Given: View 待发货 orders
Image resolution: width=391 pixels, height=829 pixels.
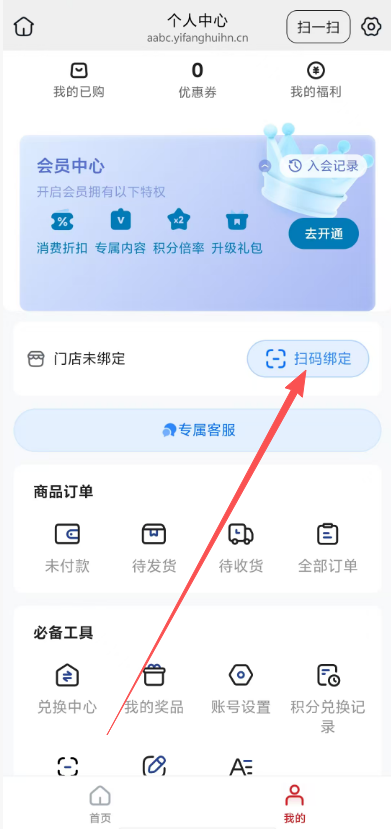Looking at the screenshot, I should (x=154, y=548).
